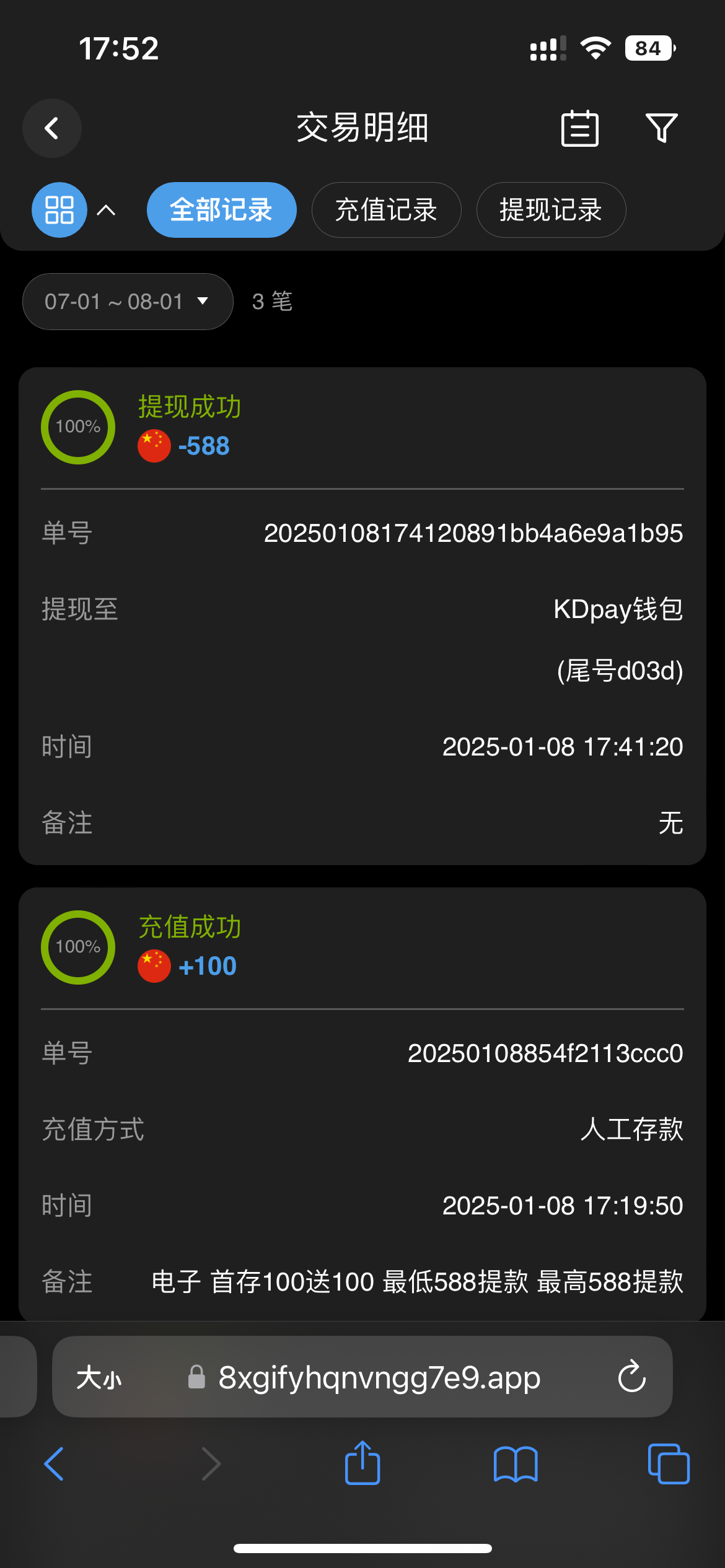725x1568 pixels.
Task: Go back in browser history
Action: click(x=55, y=1464)
